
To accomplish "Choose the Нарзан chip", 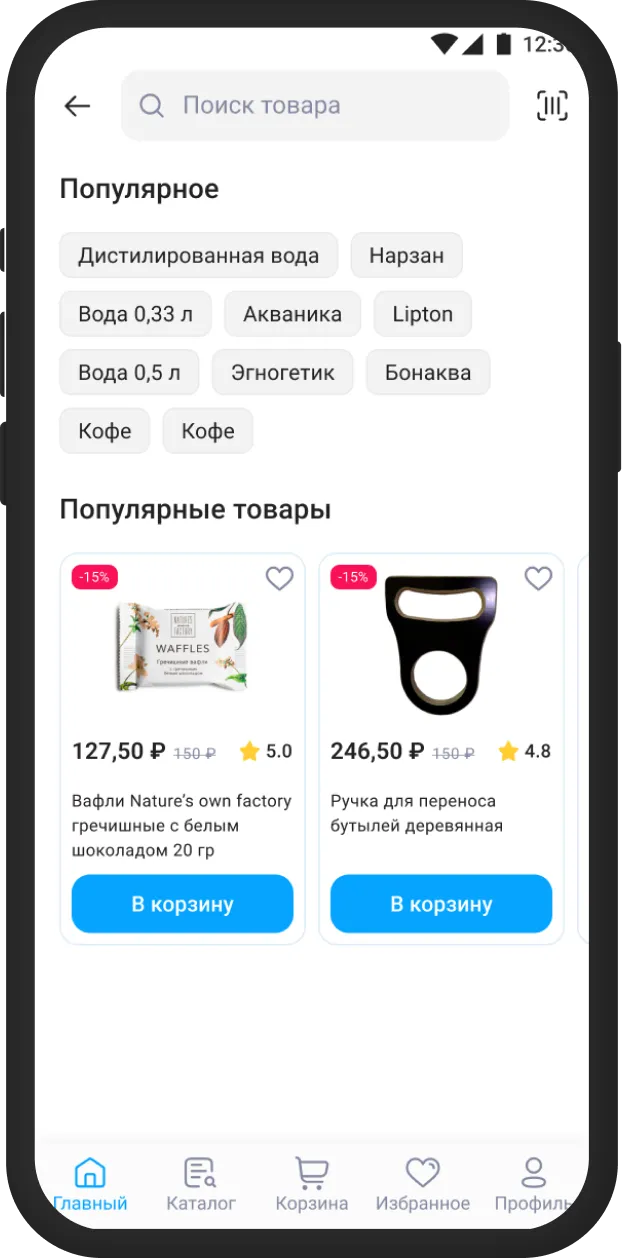I will [x=406, y=256].
